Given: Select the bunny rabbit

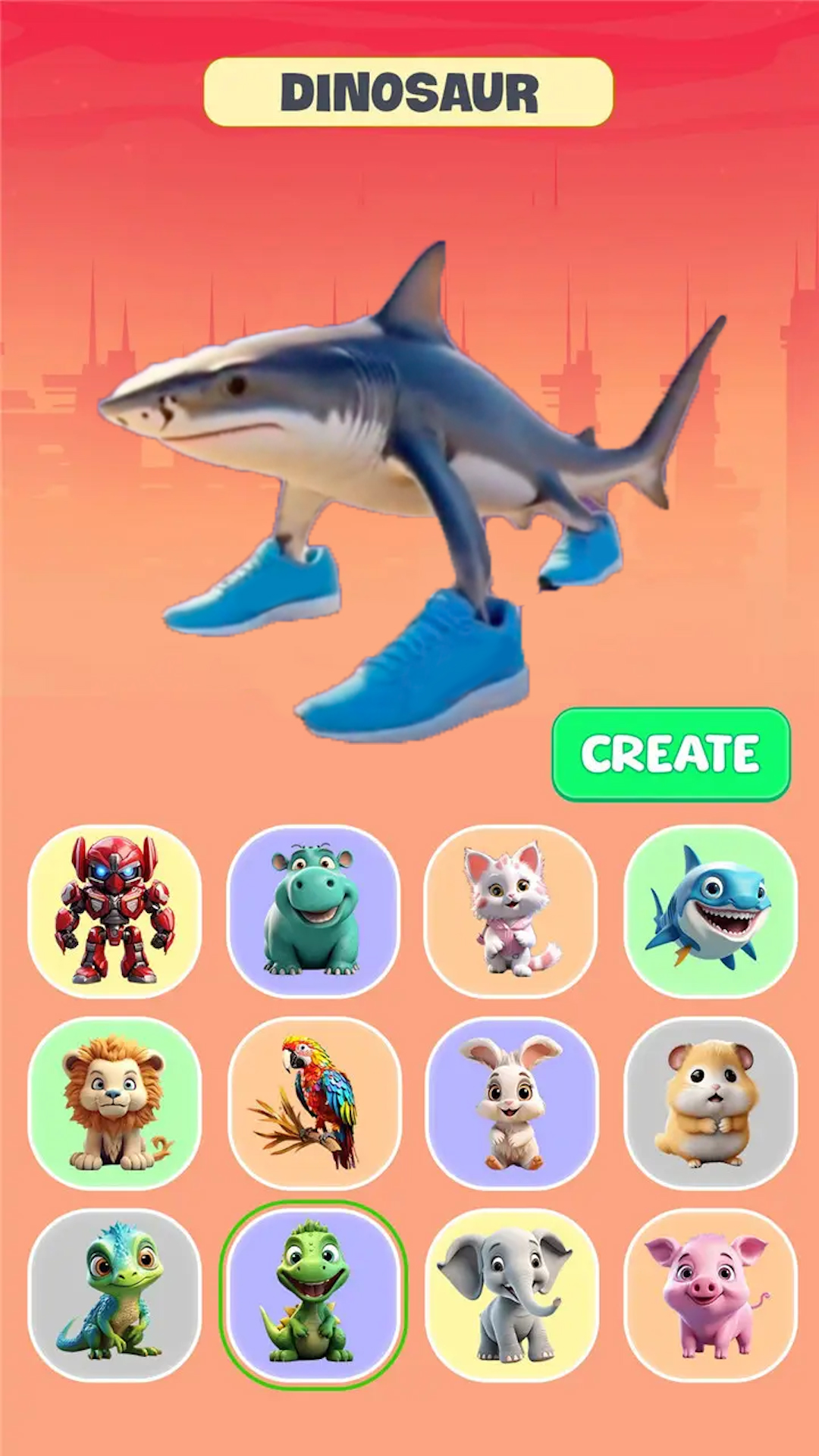Looking at the screenshot, I should coord(511,1103).
